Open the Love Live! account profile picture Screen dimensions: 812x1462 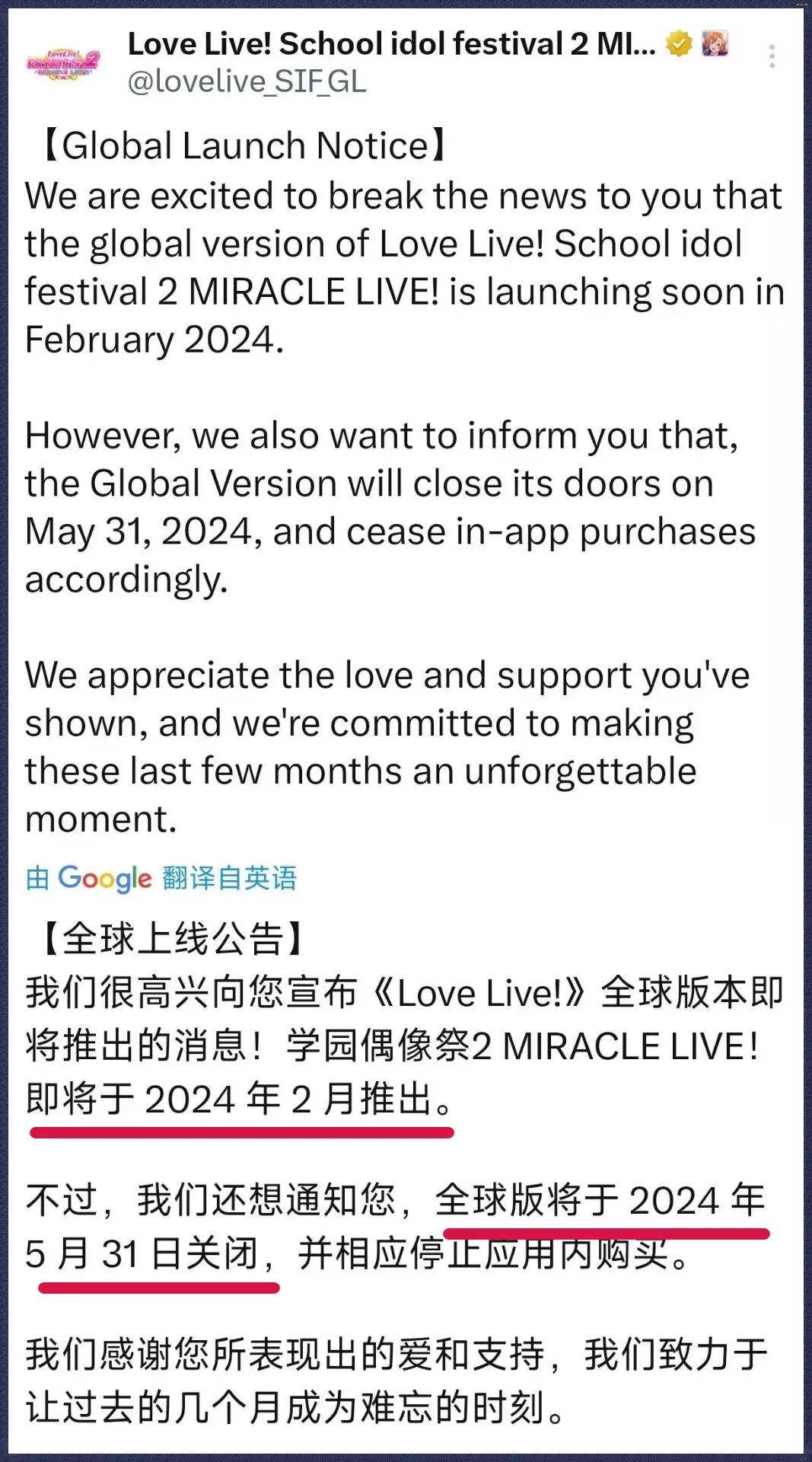click(x=63, y=62)
